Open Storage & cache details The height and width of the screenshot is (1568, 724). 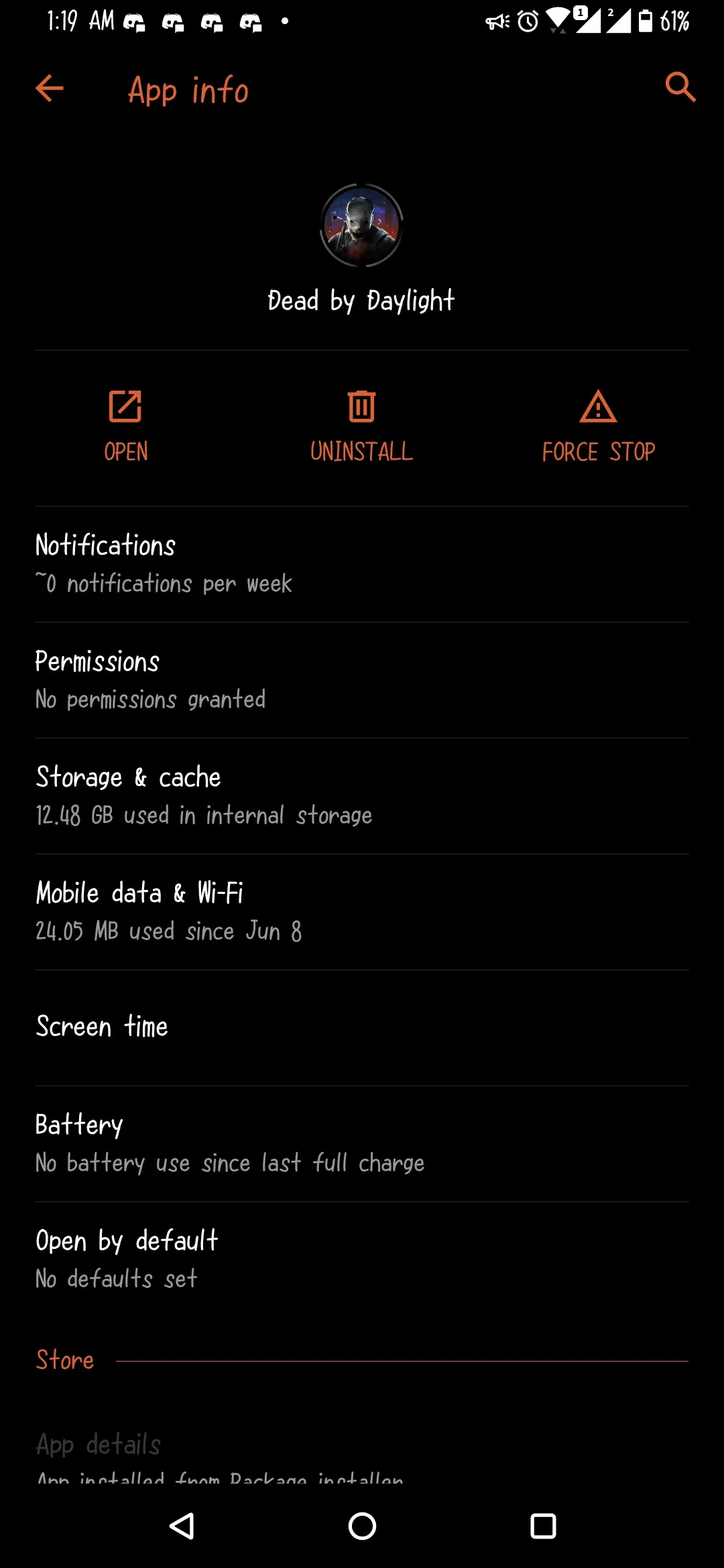pyautogui.click(x=362, y=796)
